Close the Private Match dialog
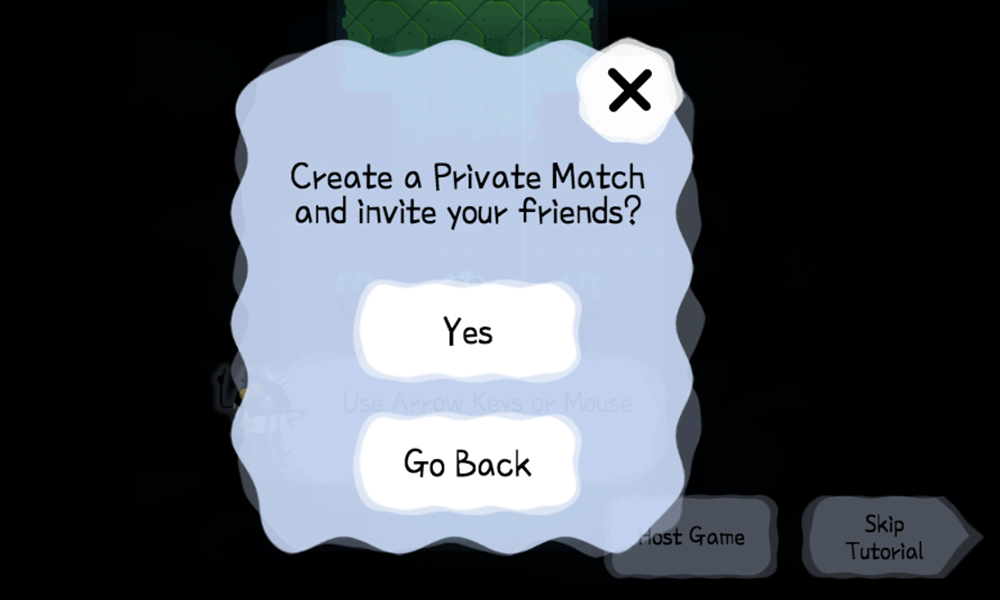The height and width of the screenshot is (600, 1000). (x=630, y=90)
